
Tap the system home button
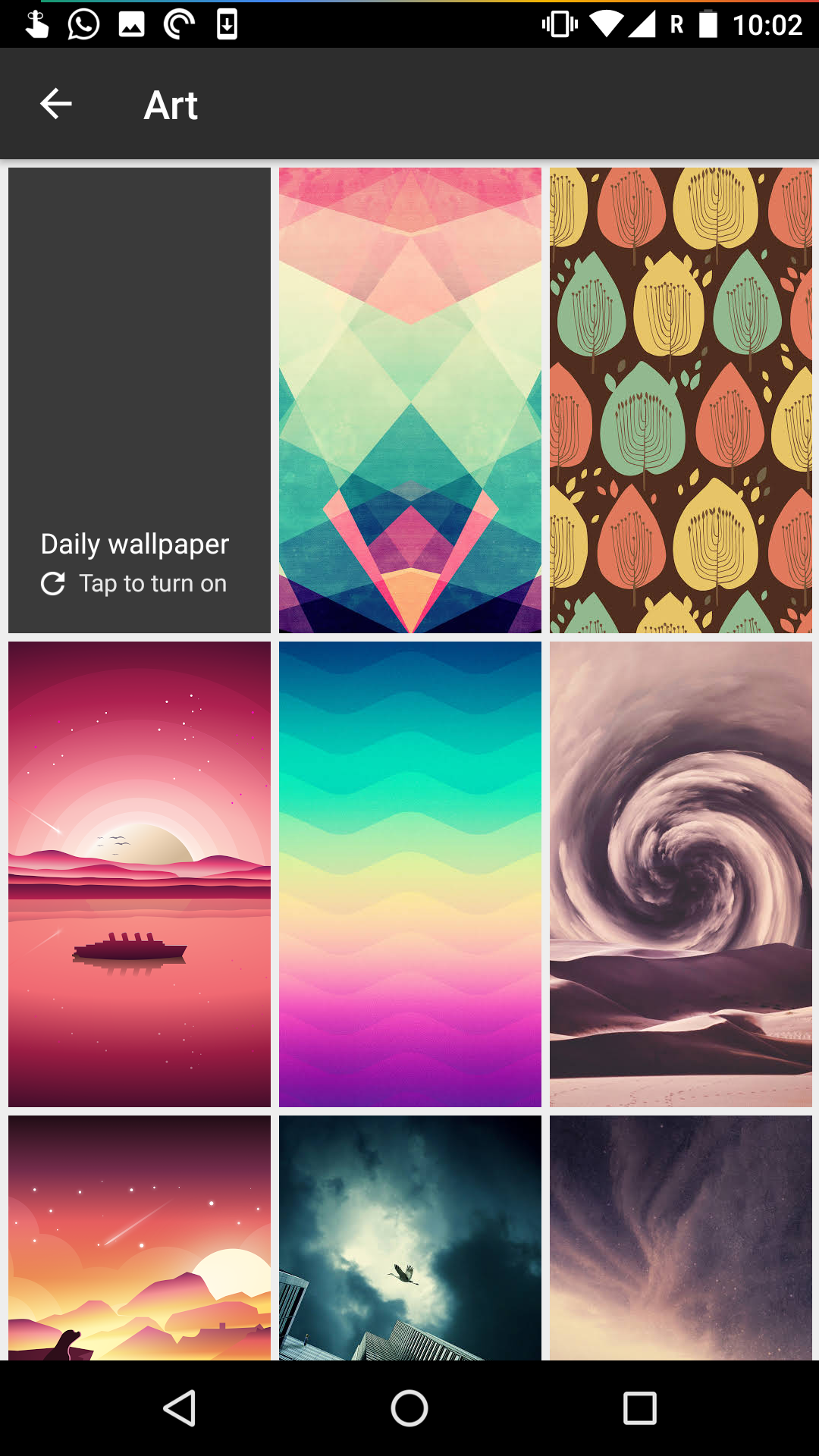409,1409
